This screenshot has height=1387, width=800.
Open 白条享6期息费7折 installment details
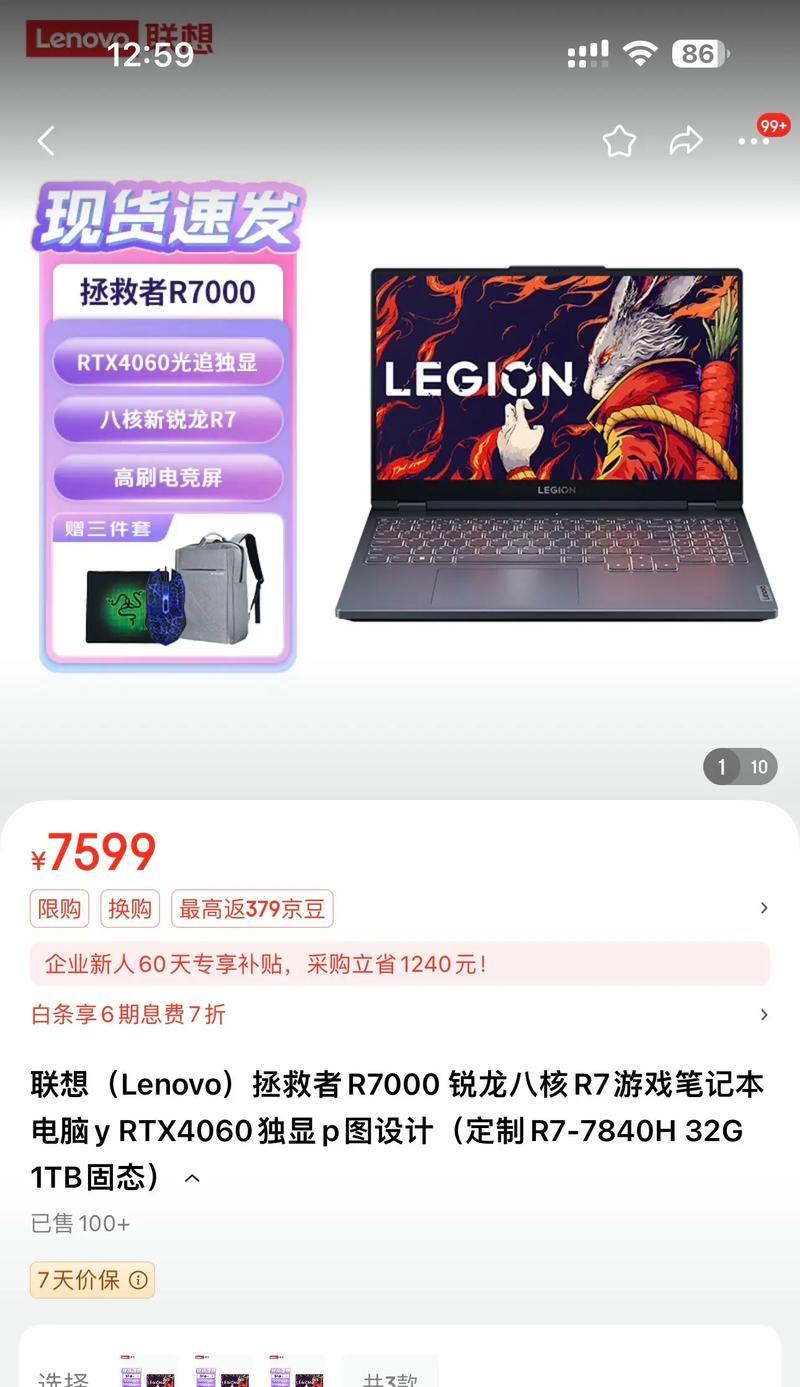(128, 1014)
